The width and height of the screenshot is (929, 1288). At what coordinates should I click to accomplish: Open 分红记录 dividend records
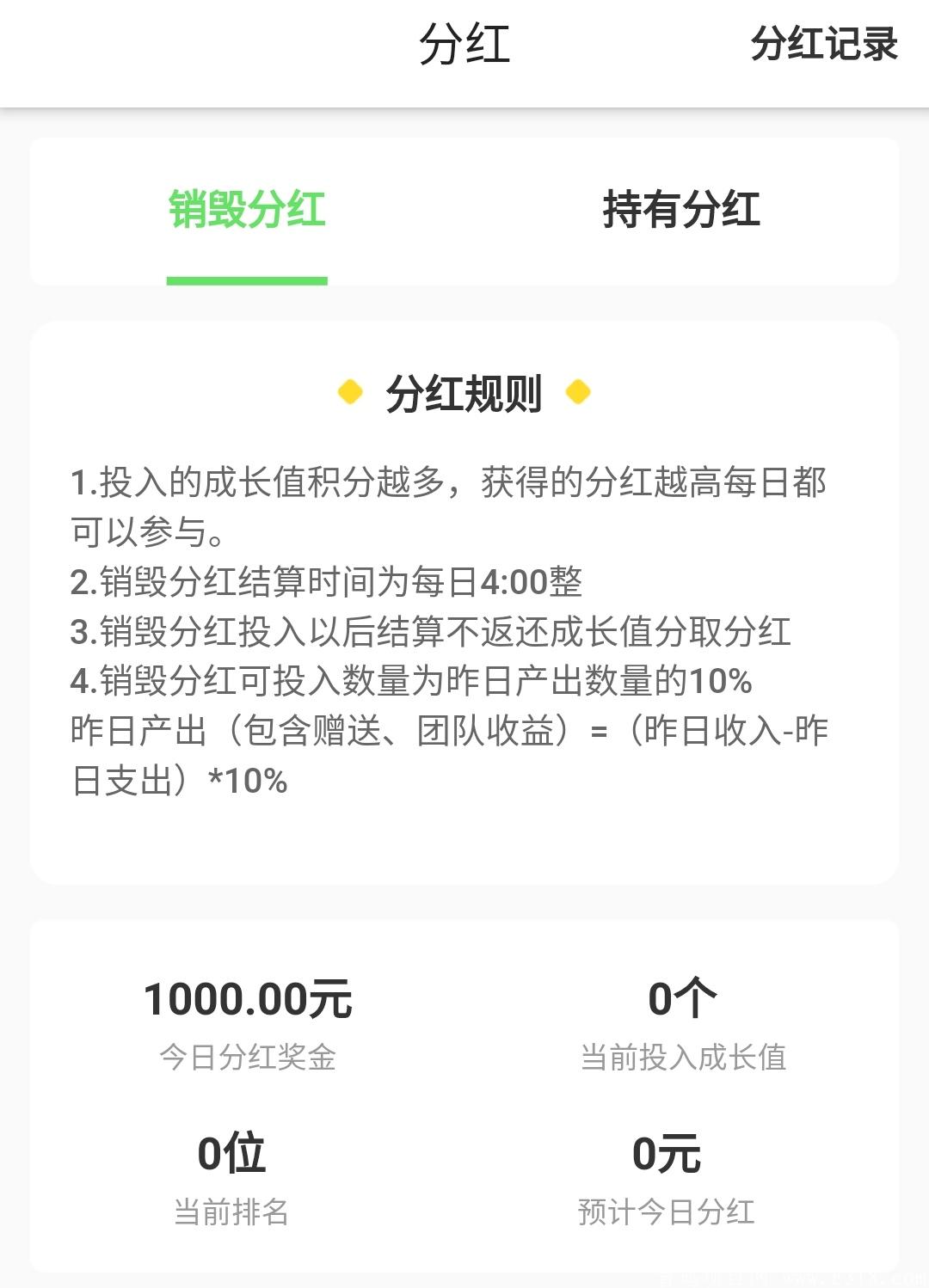[823, 44]
